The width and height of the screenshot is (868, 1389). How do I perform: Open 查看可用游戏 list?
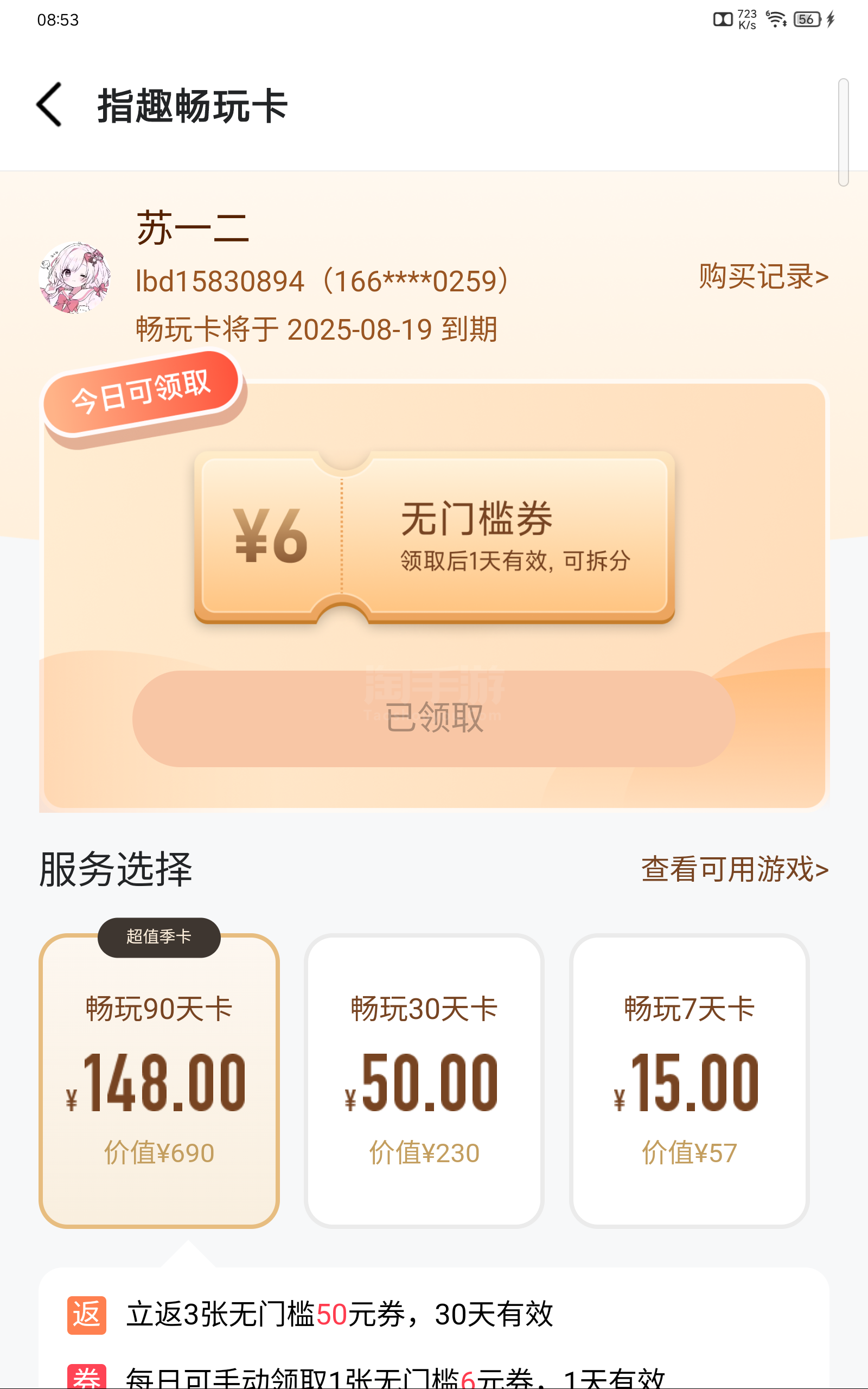pos(734,869)
